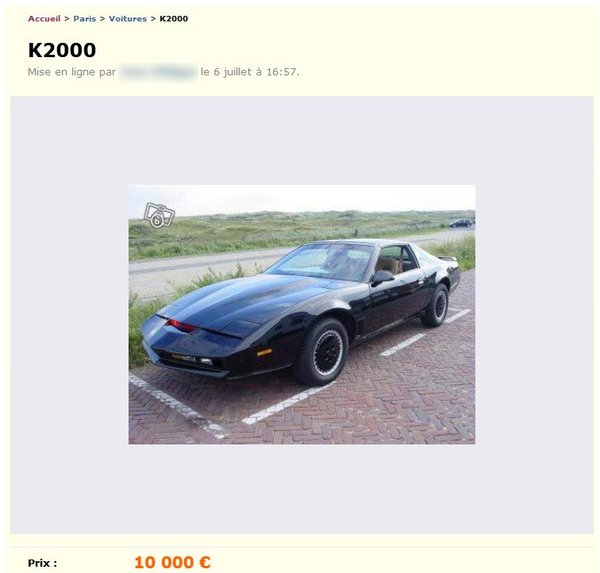The height and width of the screenshot is (573, 600).
Task: Open the K2000 car photo
Action: (x=301, y=314)
